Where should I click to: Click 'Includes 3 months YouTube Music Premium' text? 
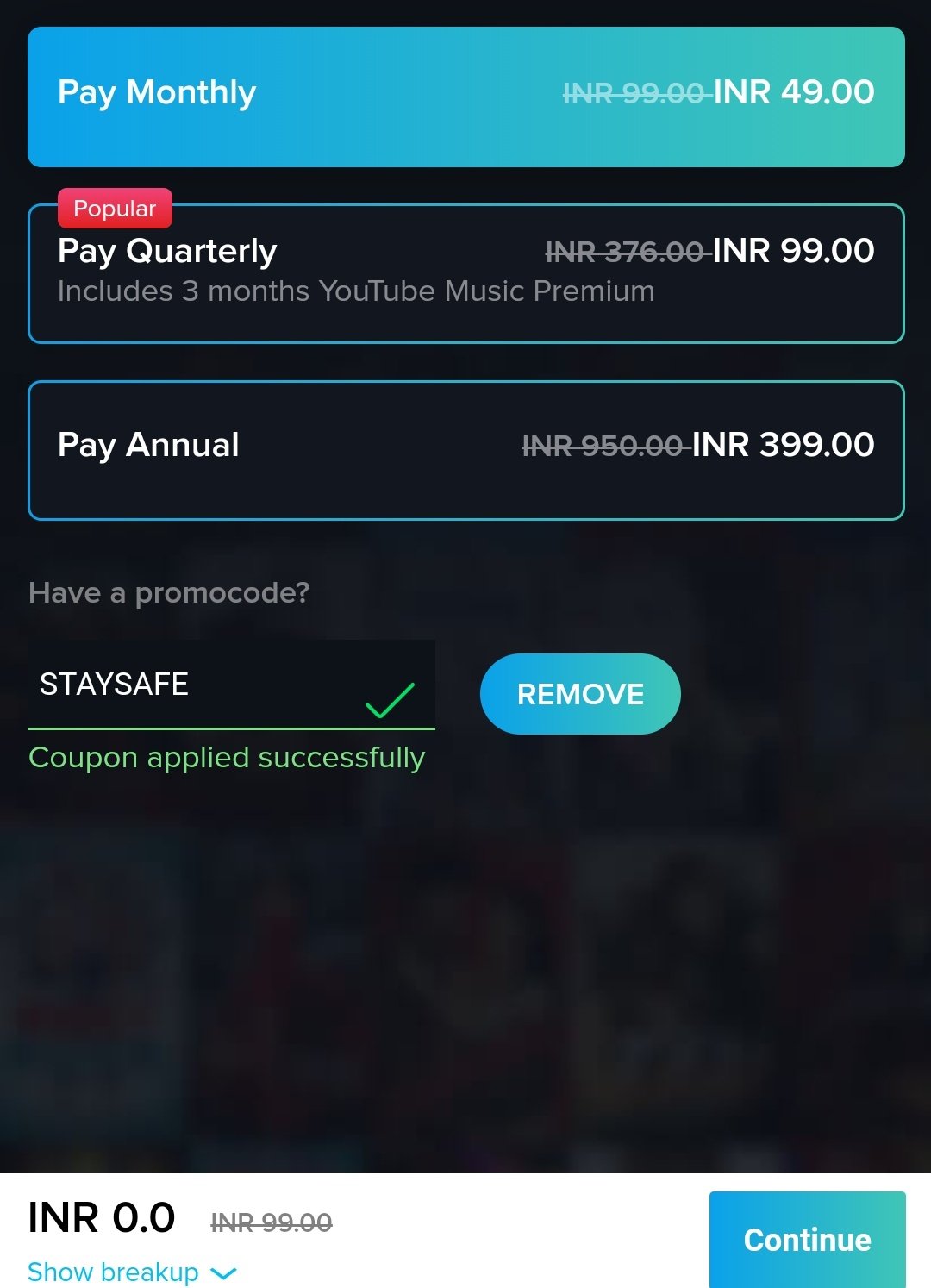pos(355,291)
